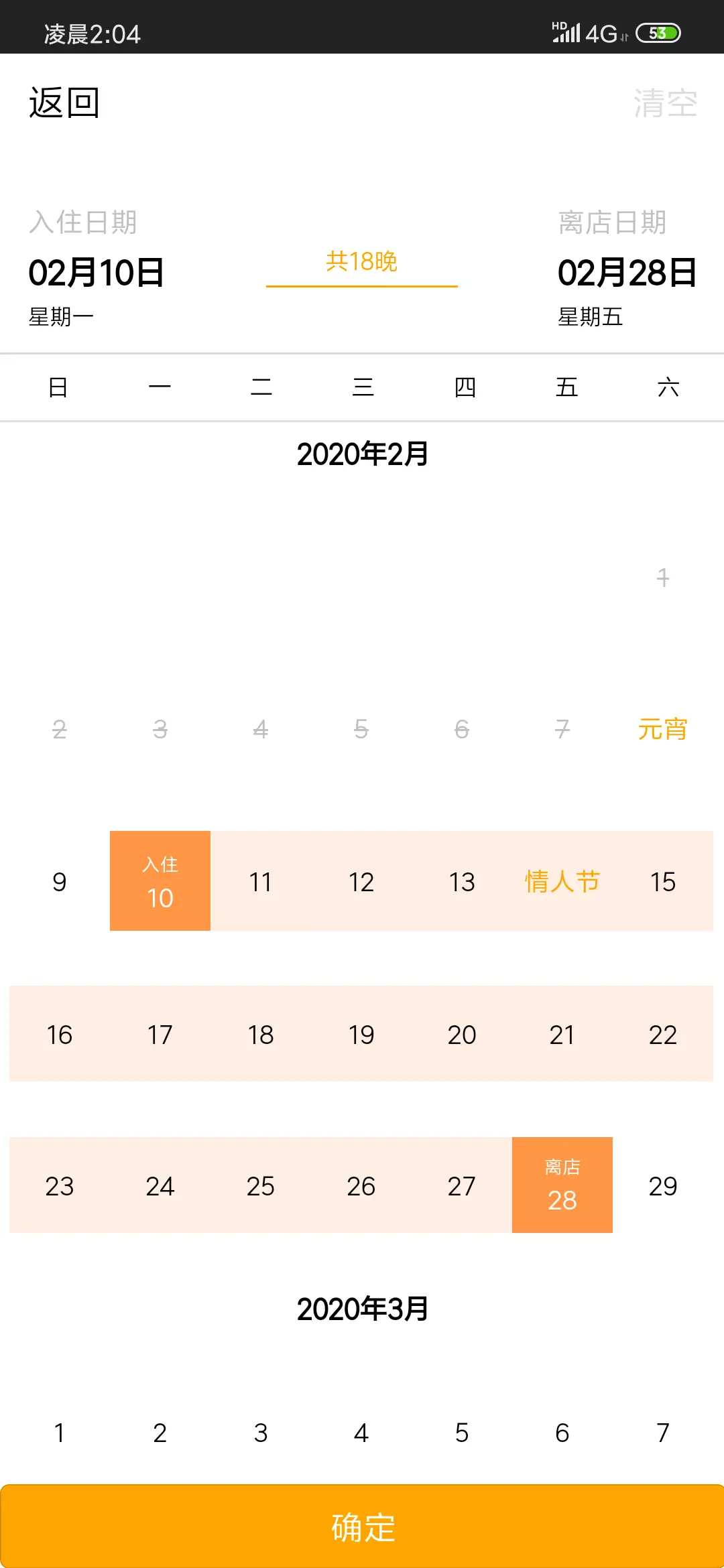The image size is (724, 1568).
Task: Clear selected dates with 清空
Action: click(665, 103)
